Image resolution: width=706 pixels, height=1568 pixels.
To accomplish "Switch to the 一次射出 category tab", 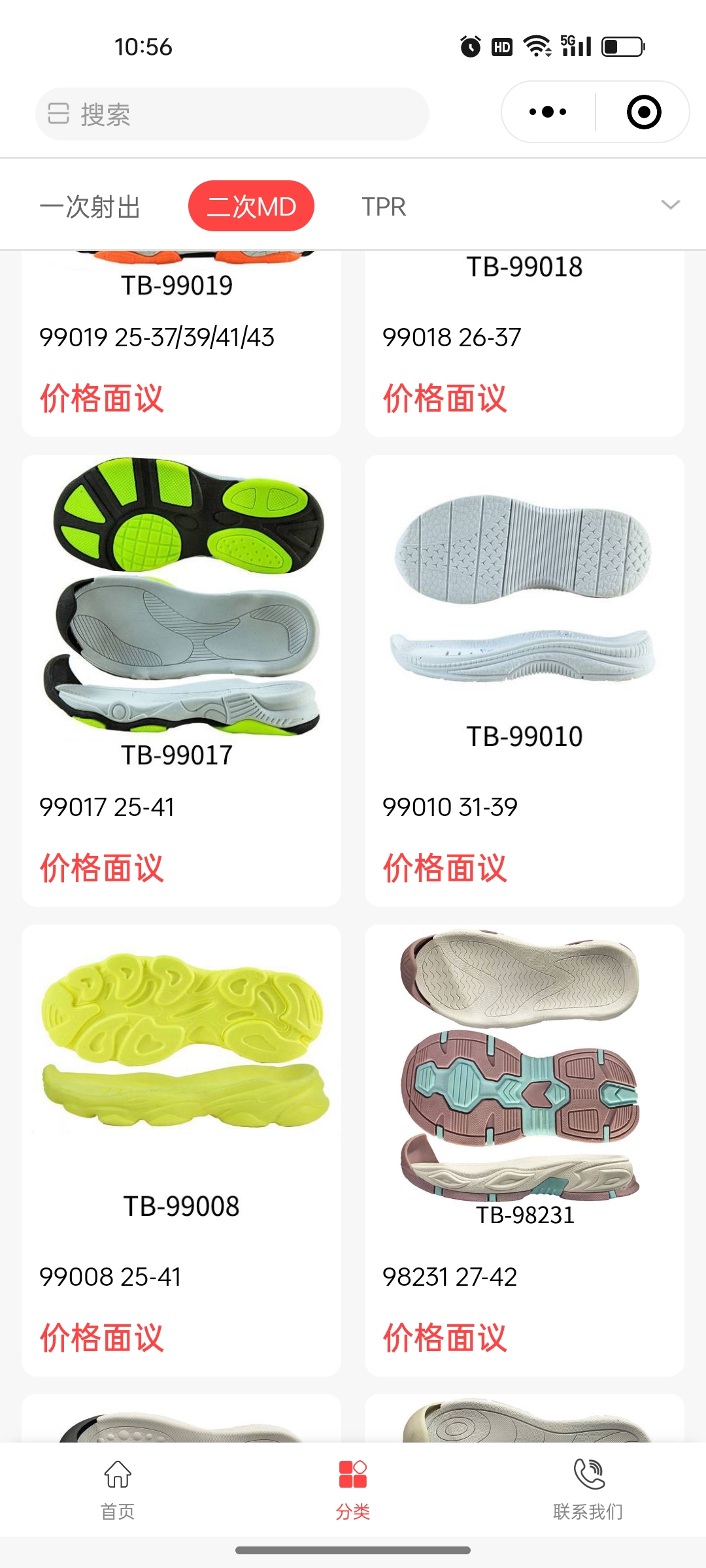I will pos(90,206).
